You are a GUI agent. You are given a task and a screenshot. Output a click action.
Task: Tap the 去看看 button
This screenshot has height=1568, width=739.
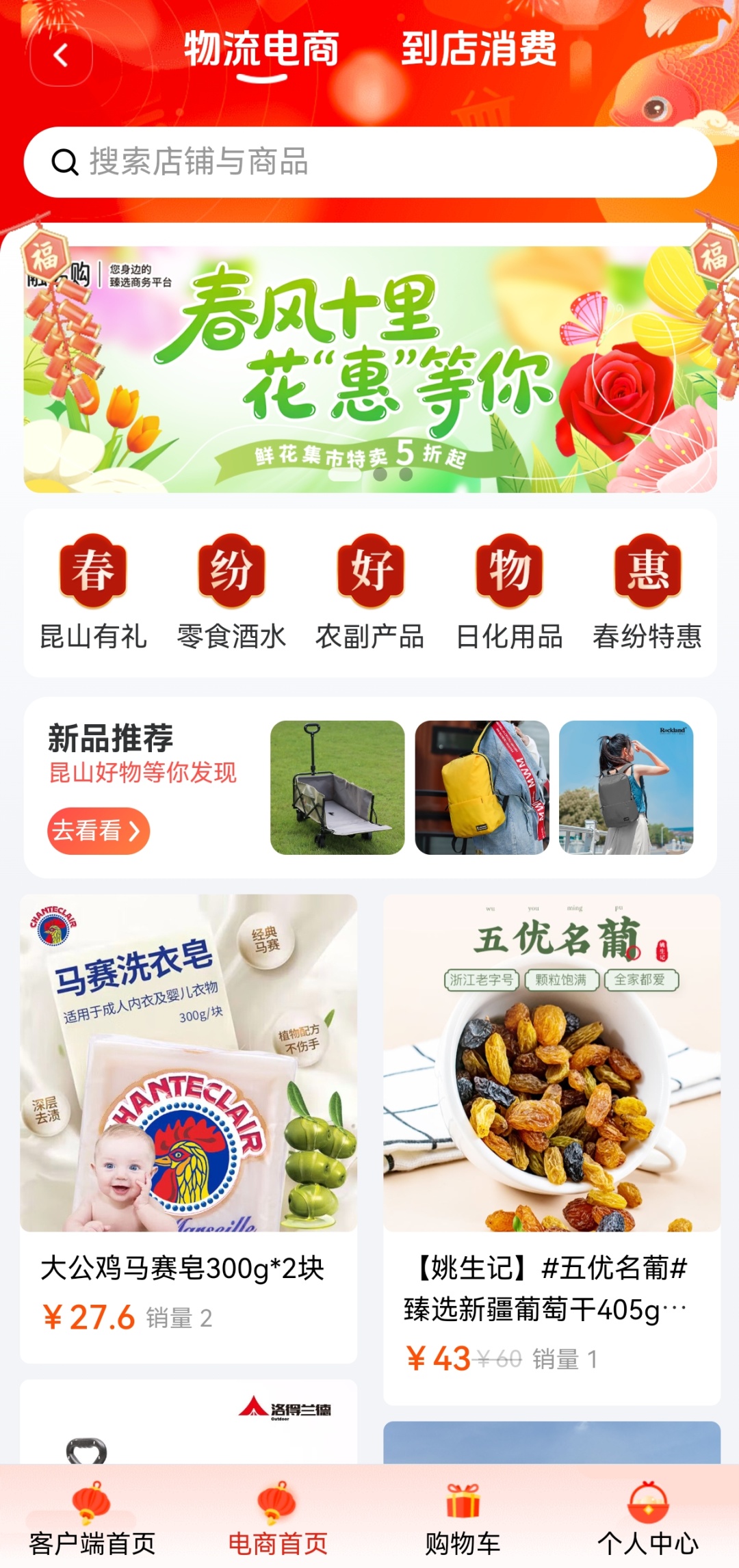coord(98,831)
